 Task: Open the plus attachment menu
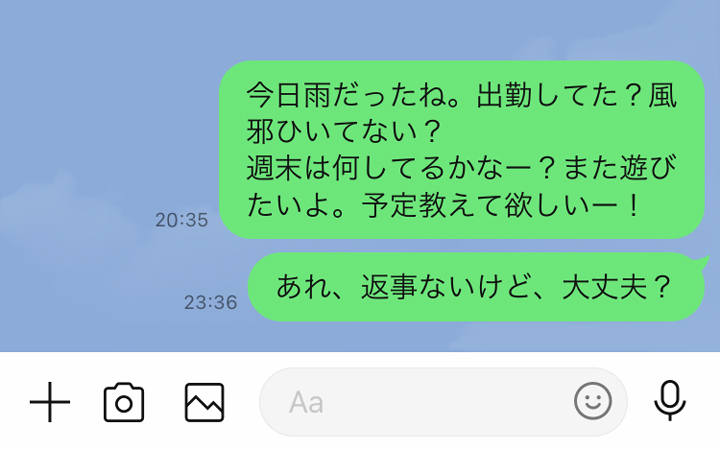pyautogui.click(x=50, y=403)
